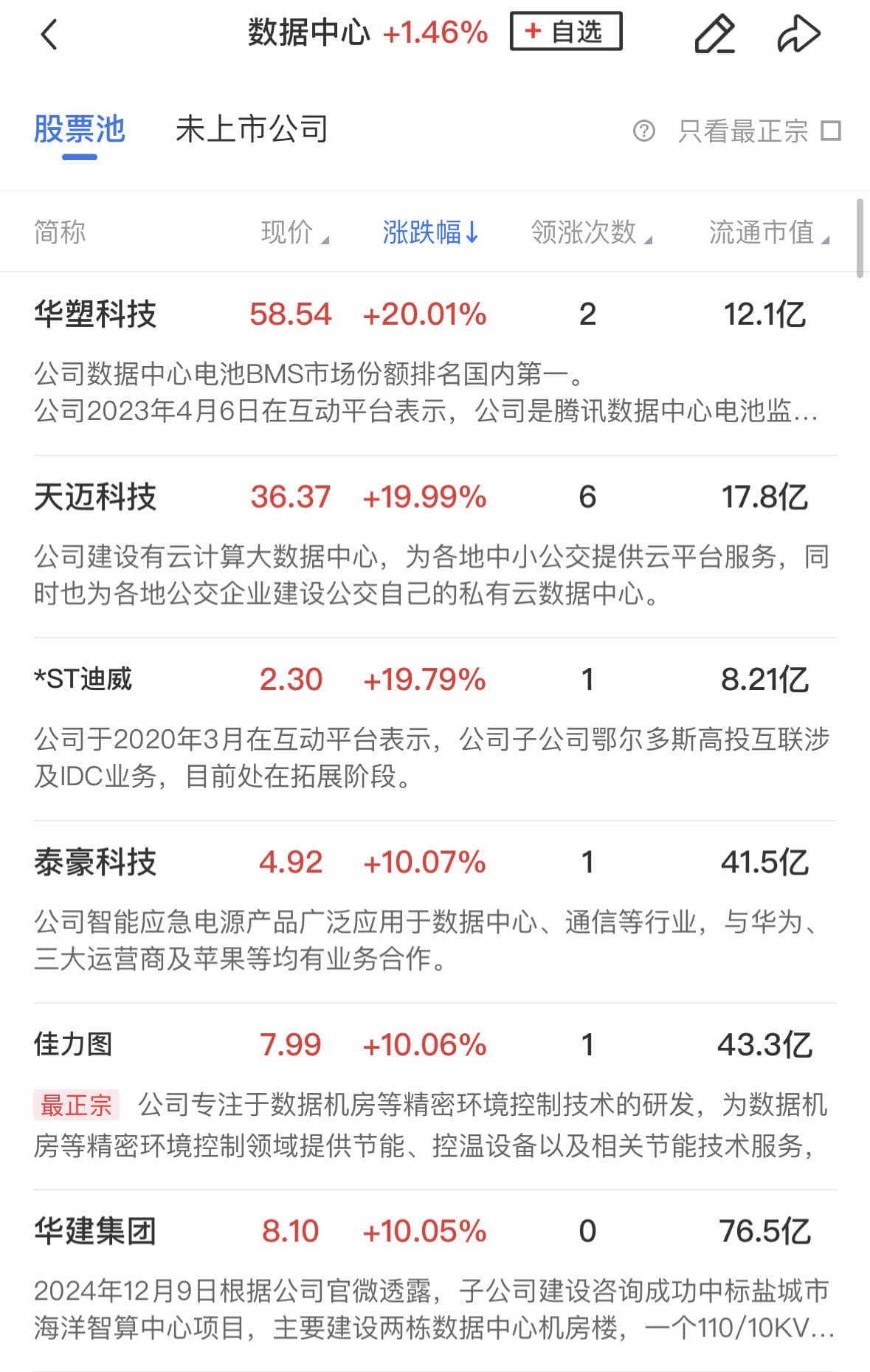This screenshot has width=870, height=1372.
Task: Share this 数据中心 page
Action: coord(798,34)
